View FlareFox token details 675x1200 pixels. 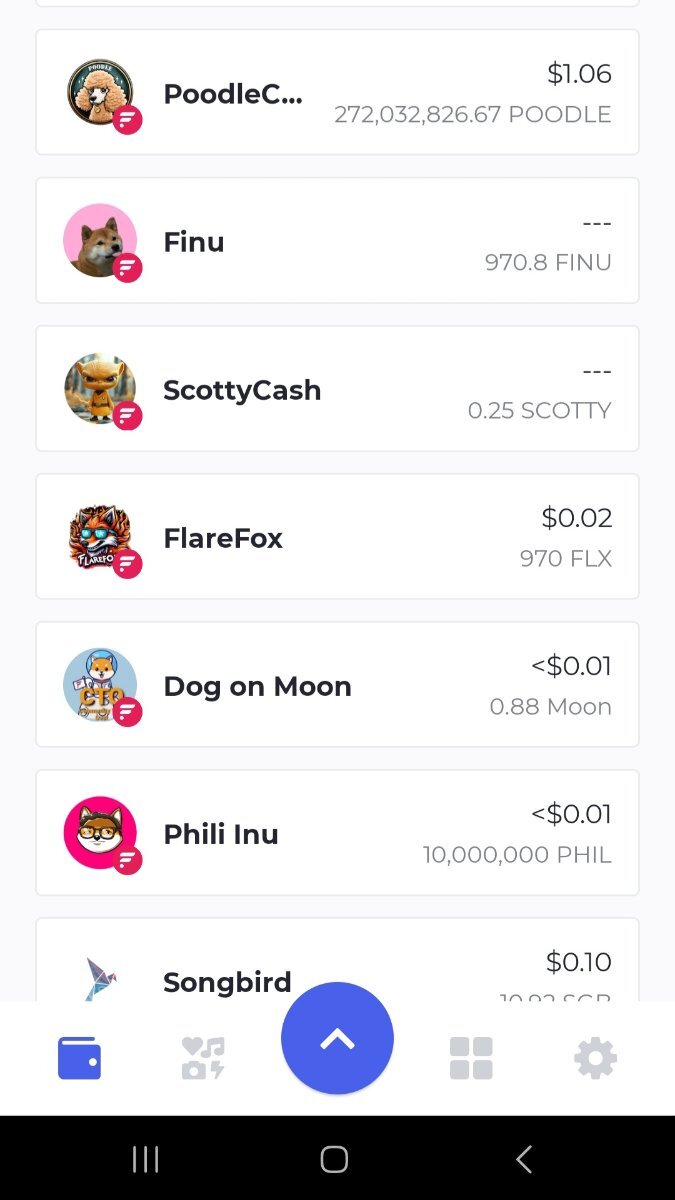(337, 536)
